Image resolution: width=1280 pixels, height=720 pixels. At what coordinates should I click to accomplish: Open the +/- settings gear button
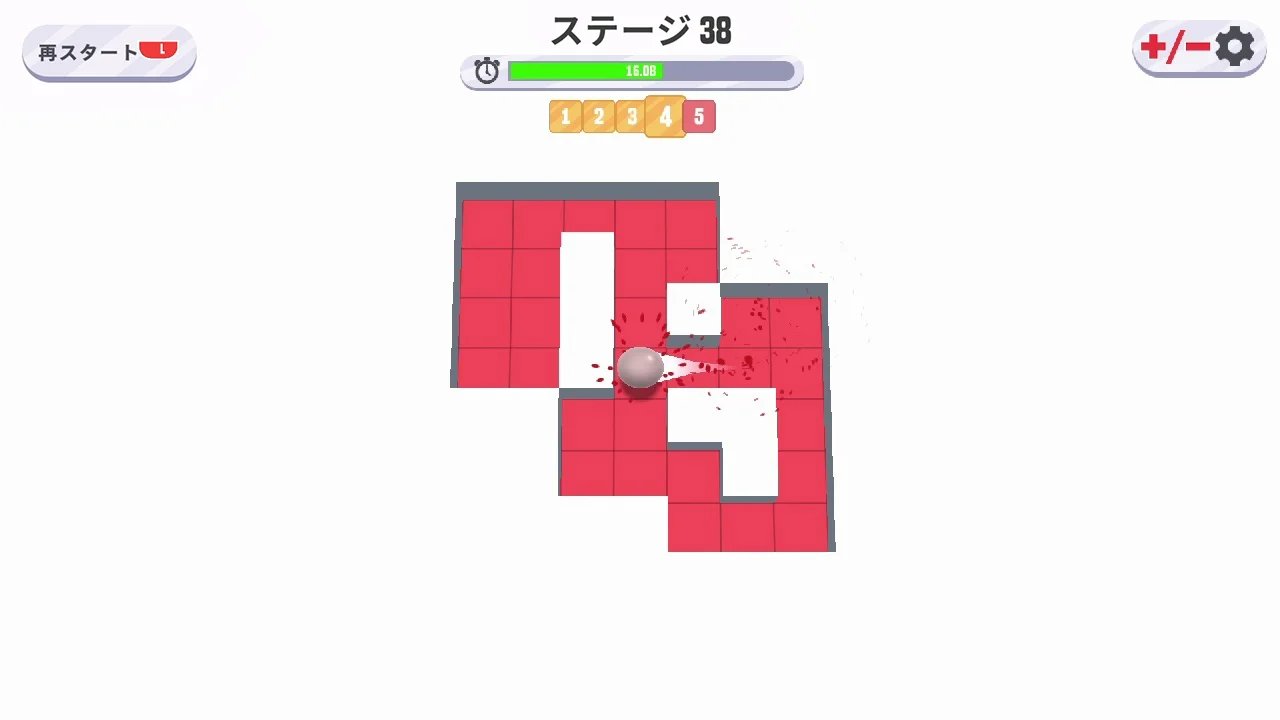pyautogui.click(x=1197, y=48)
